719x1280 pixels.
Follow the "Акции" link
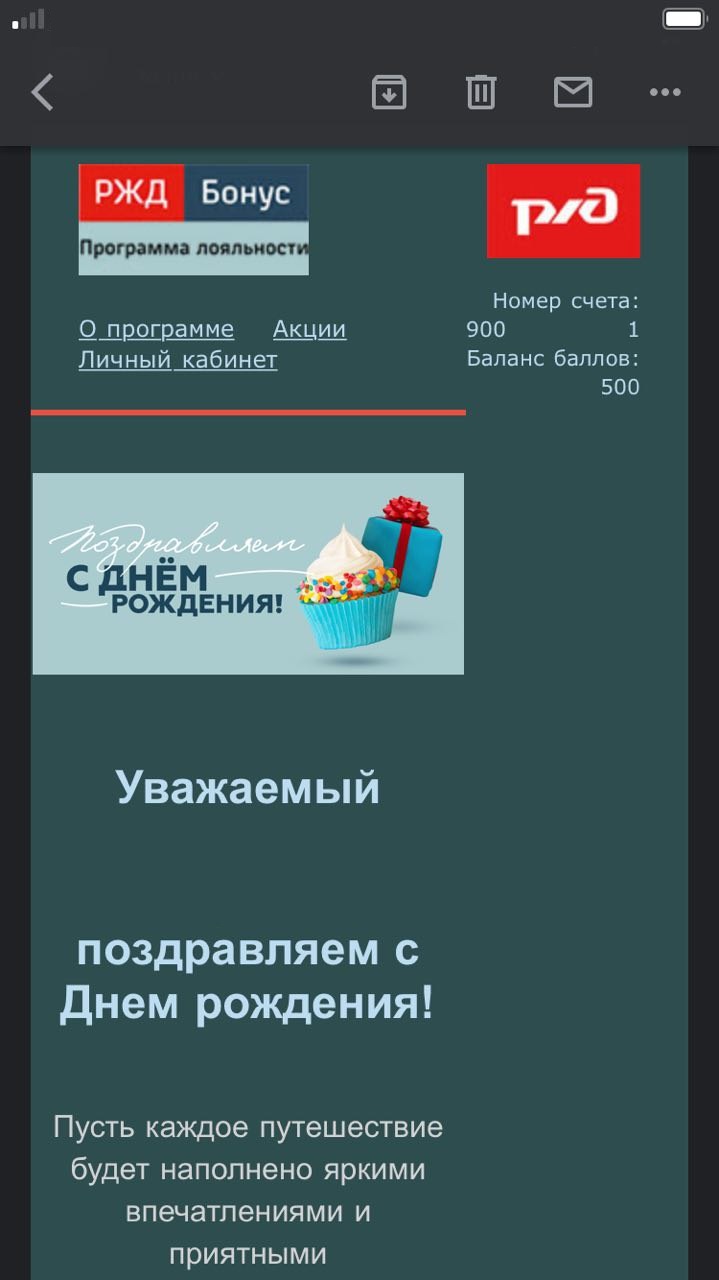point(309,329)
